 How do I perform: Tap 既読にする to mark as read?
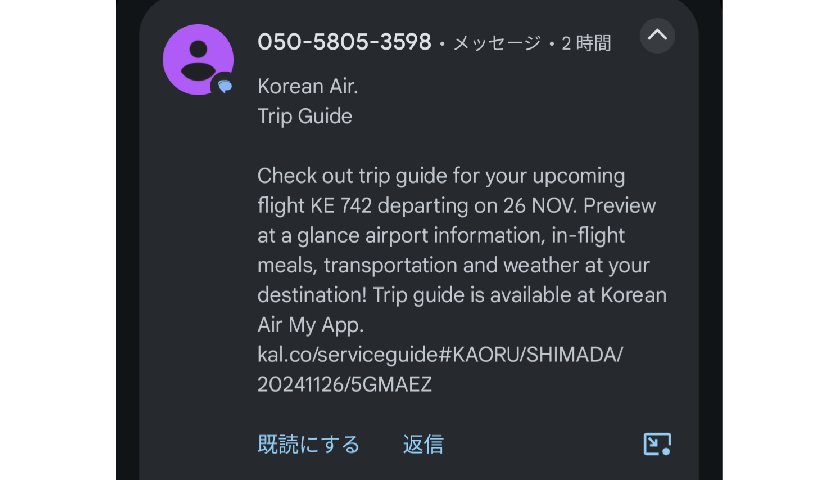(x=308, y=444)
